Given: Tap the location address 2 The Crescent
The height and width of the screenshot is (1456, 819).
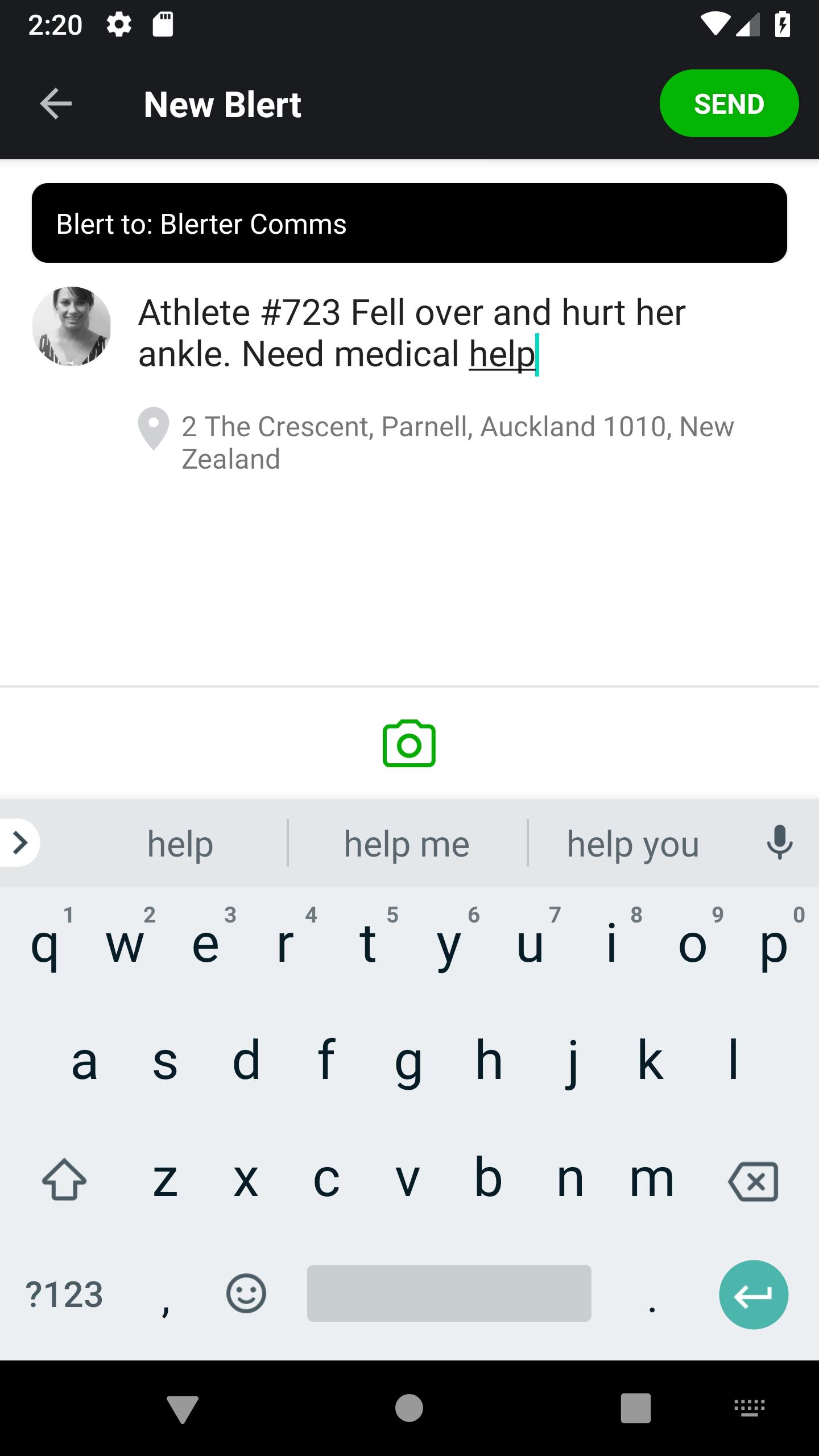Looking at the screenshot, I should pos(458,442).
